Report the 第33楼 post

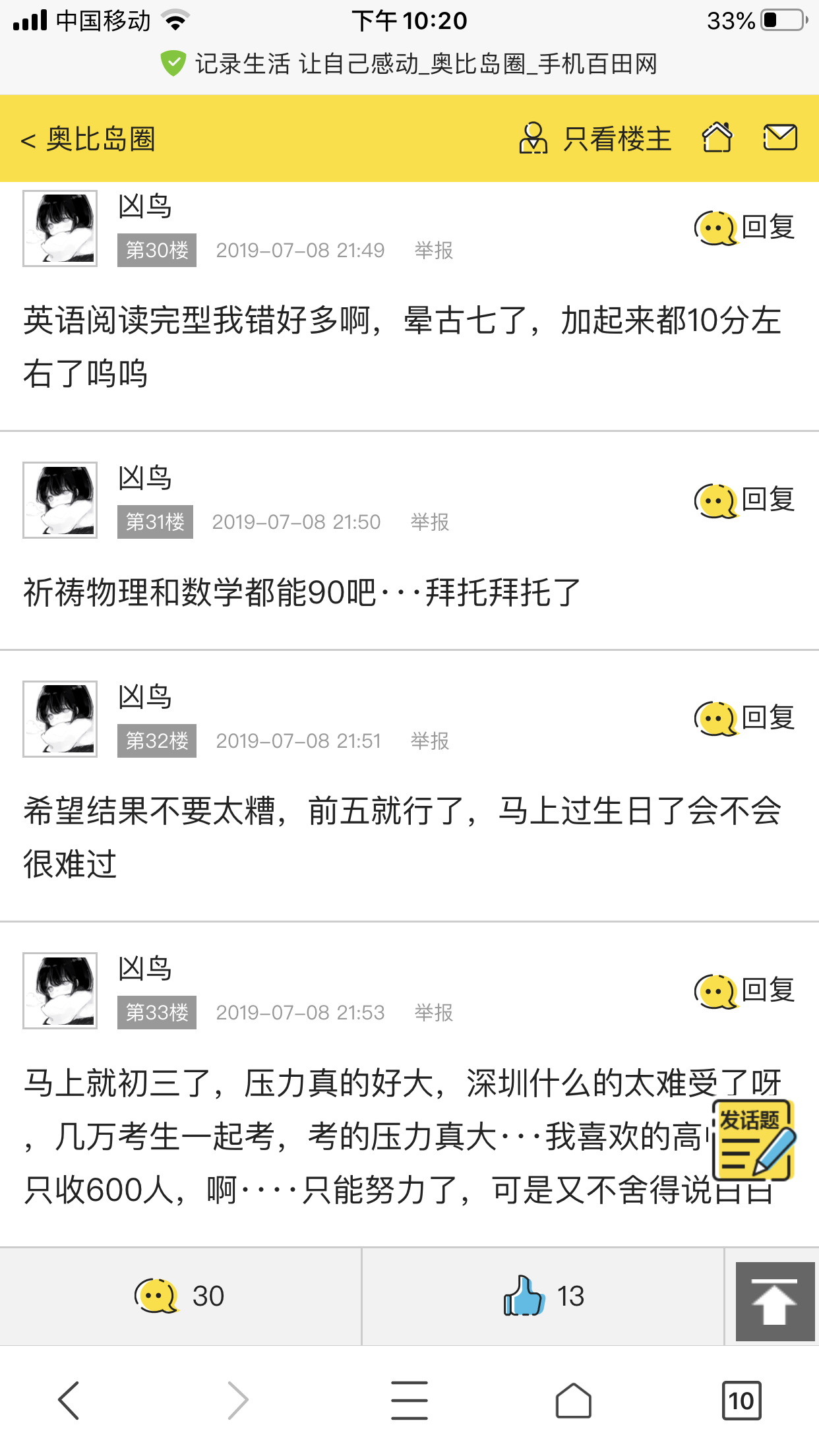click(x=433, y=1013)
